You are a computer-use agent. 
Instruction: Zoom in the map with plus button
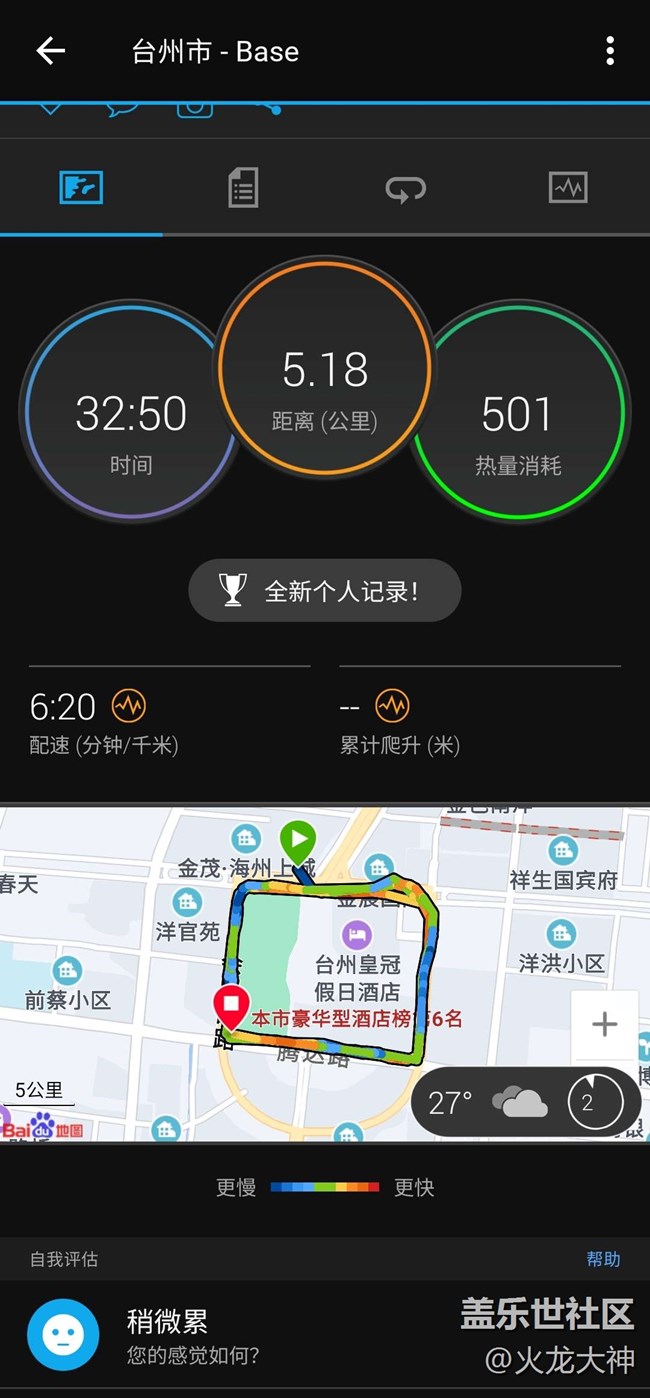click(604, 1024)
